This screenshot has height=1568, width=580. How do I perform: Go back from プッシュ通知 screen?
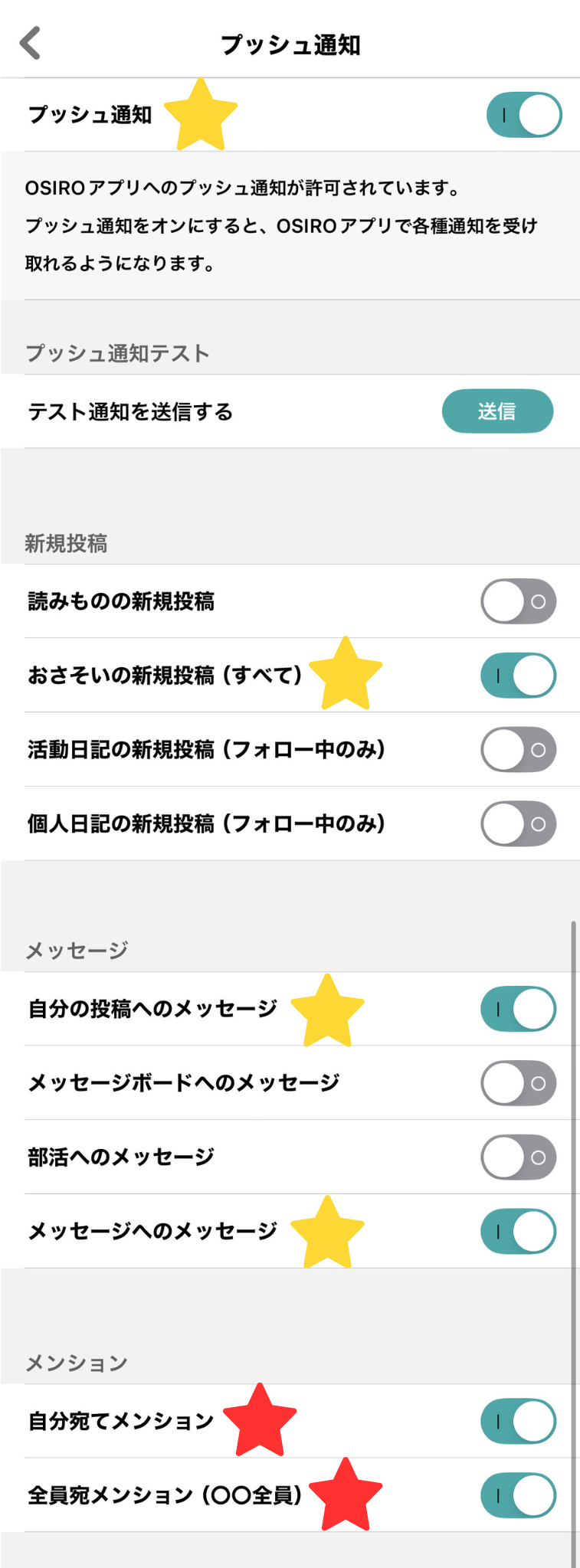31,44
